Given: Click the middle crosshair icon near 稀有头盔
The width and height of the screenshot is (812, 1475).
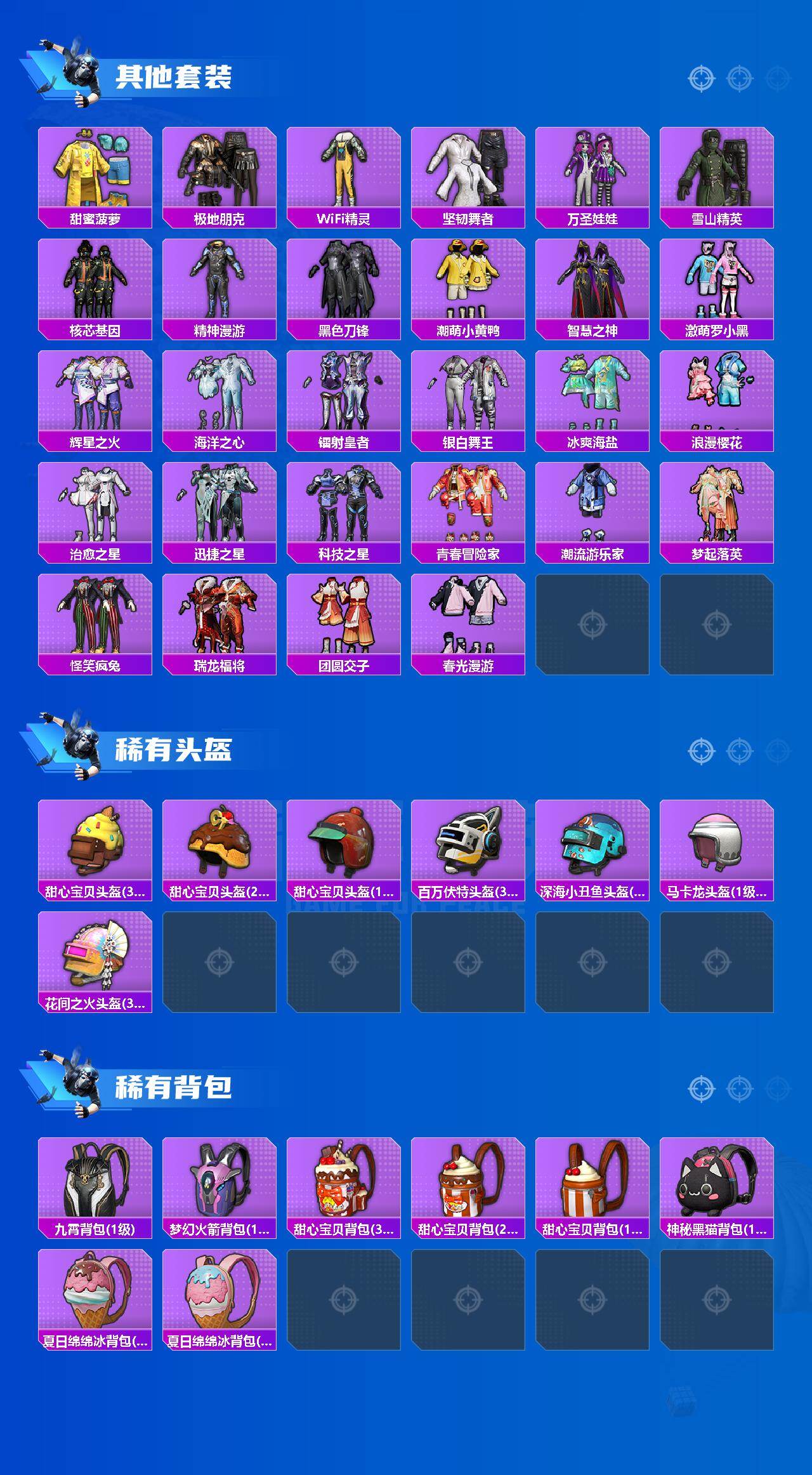Looking at the screenshot, I should coord(738,751).
